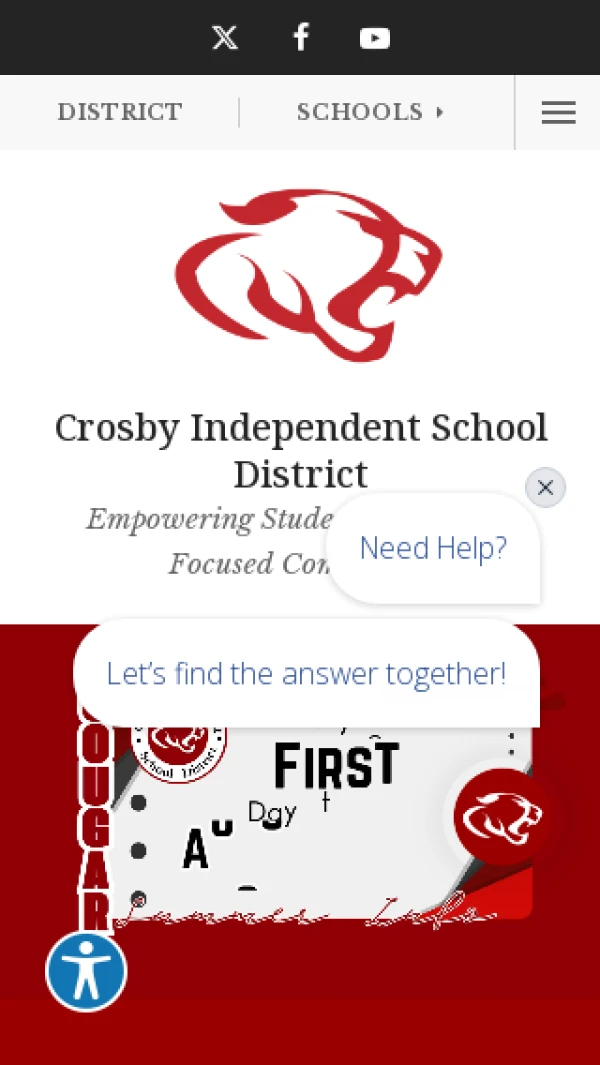Viewport: 600px width, 1065px height.
Task: Visit the YouTube channel icon
Action: coord(375,38)
